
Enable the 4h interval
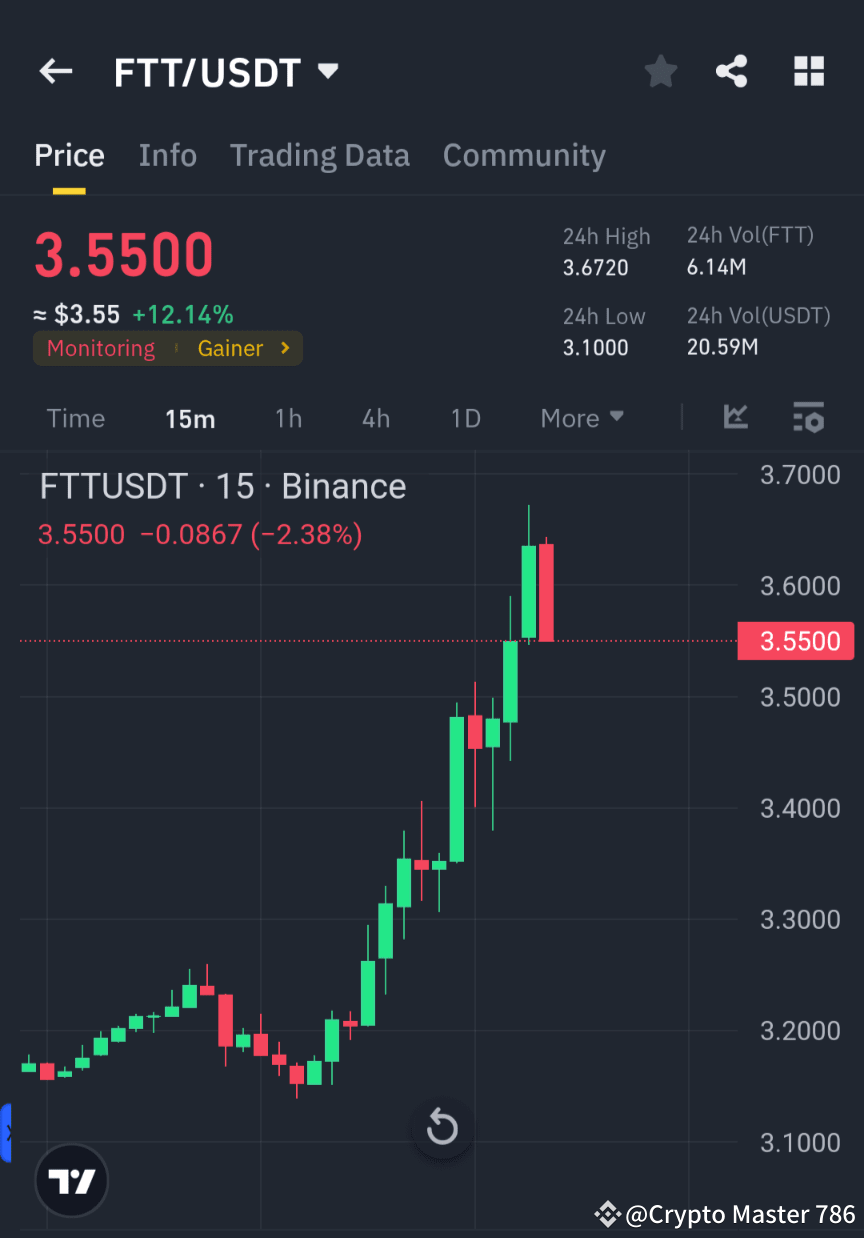[375, 418]
